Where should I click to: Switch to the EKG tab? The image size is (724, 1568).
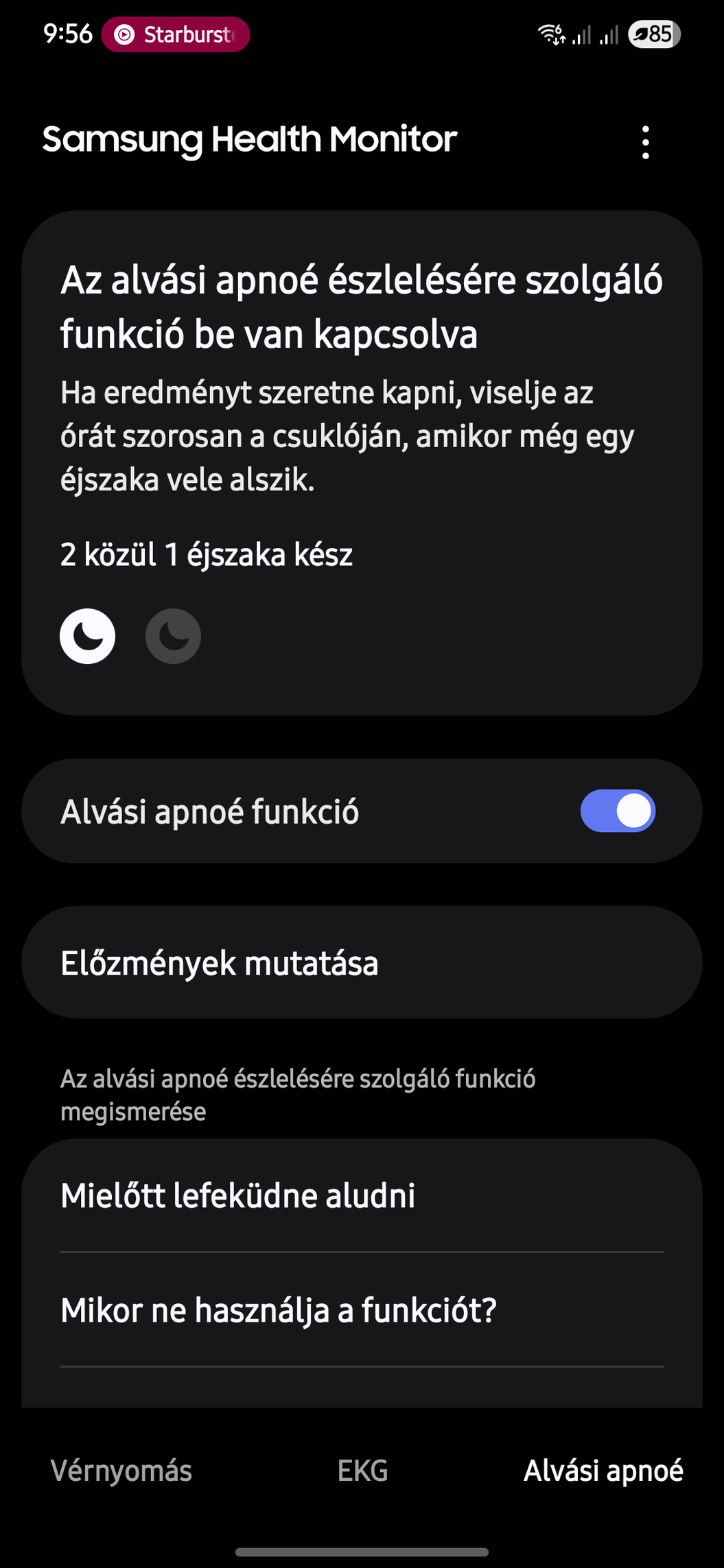[x=362, y=1471]
